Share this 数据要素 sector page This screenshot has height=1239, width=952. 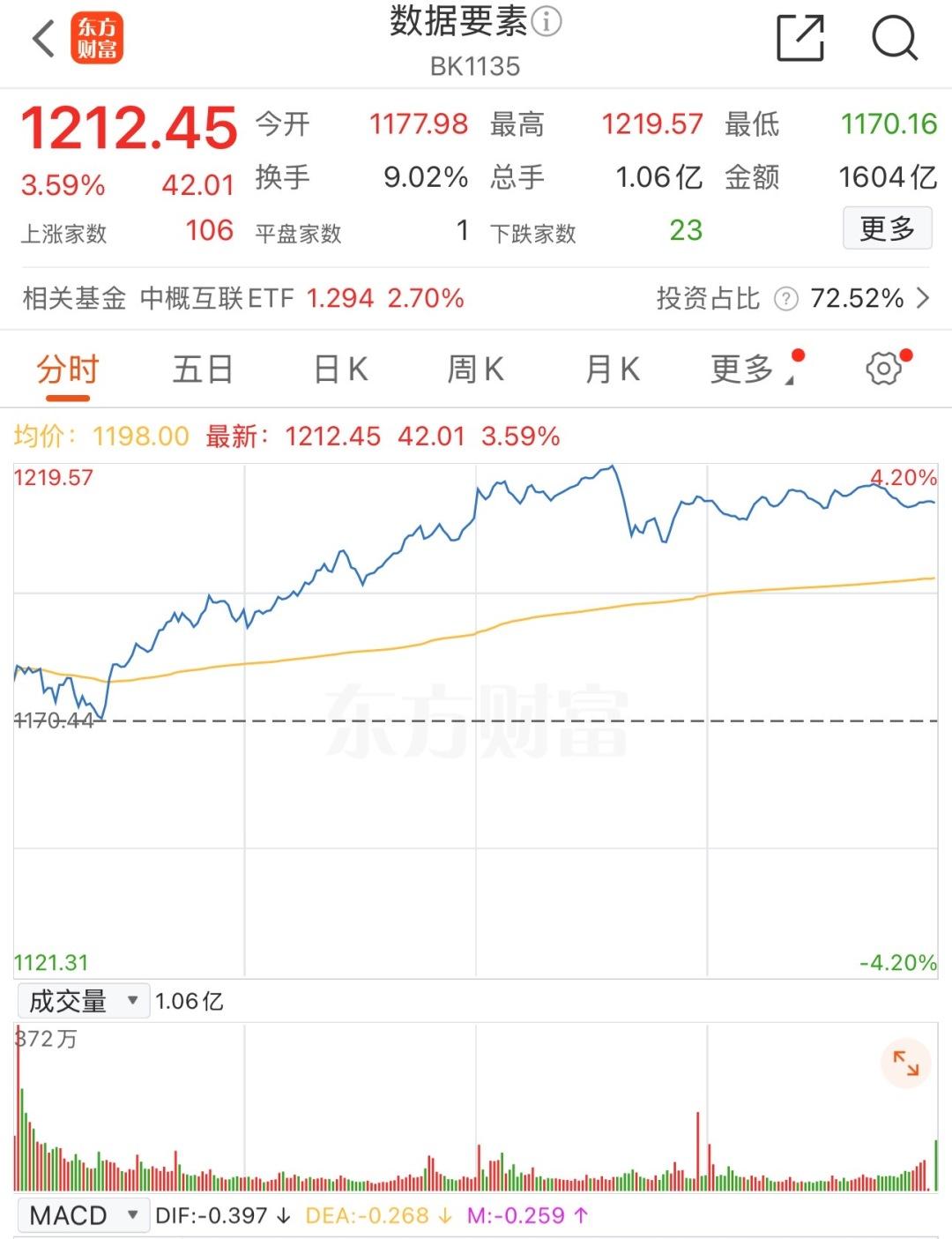[x=800, y=38]
